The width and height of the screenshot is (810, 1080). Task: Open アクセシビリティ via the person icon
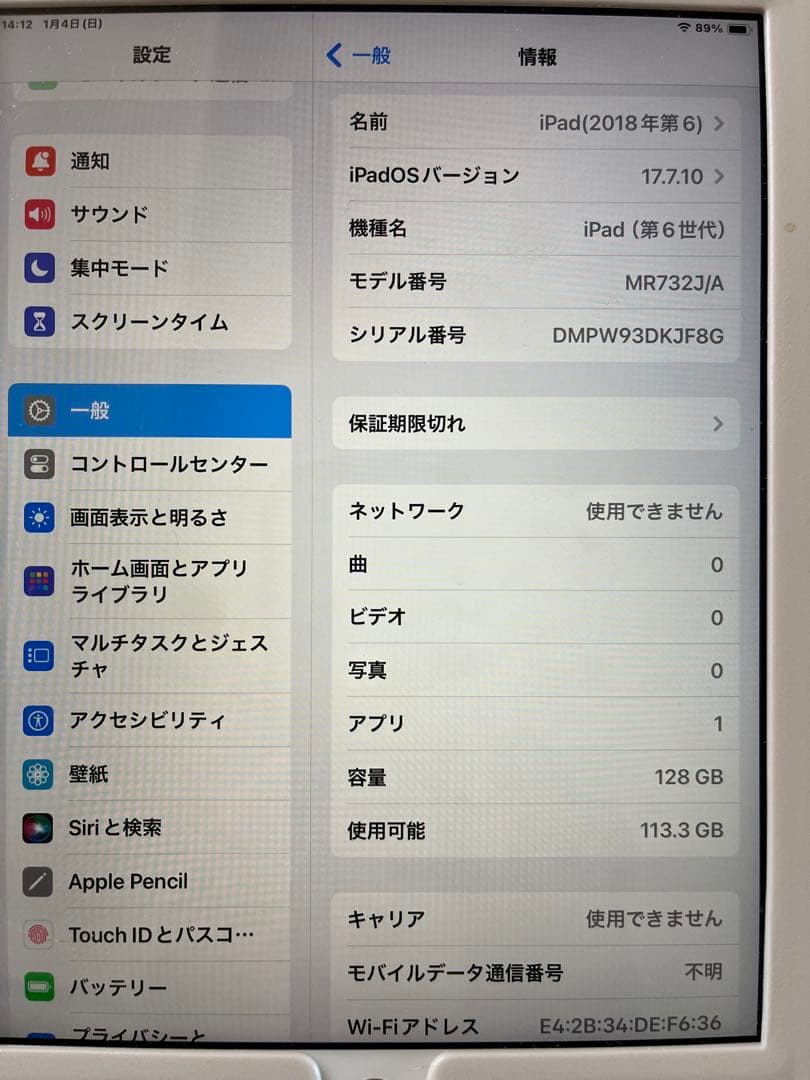[40, 721]
